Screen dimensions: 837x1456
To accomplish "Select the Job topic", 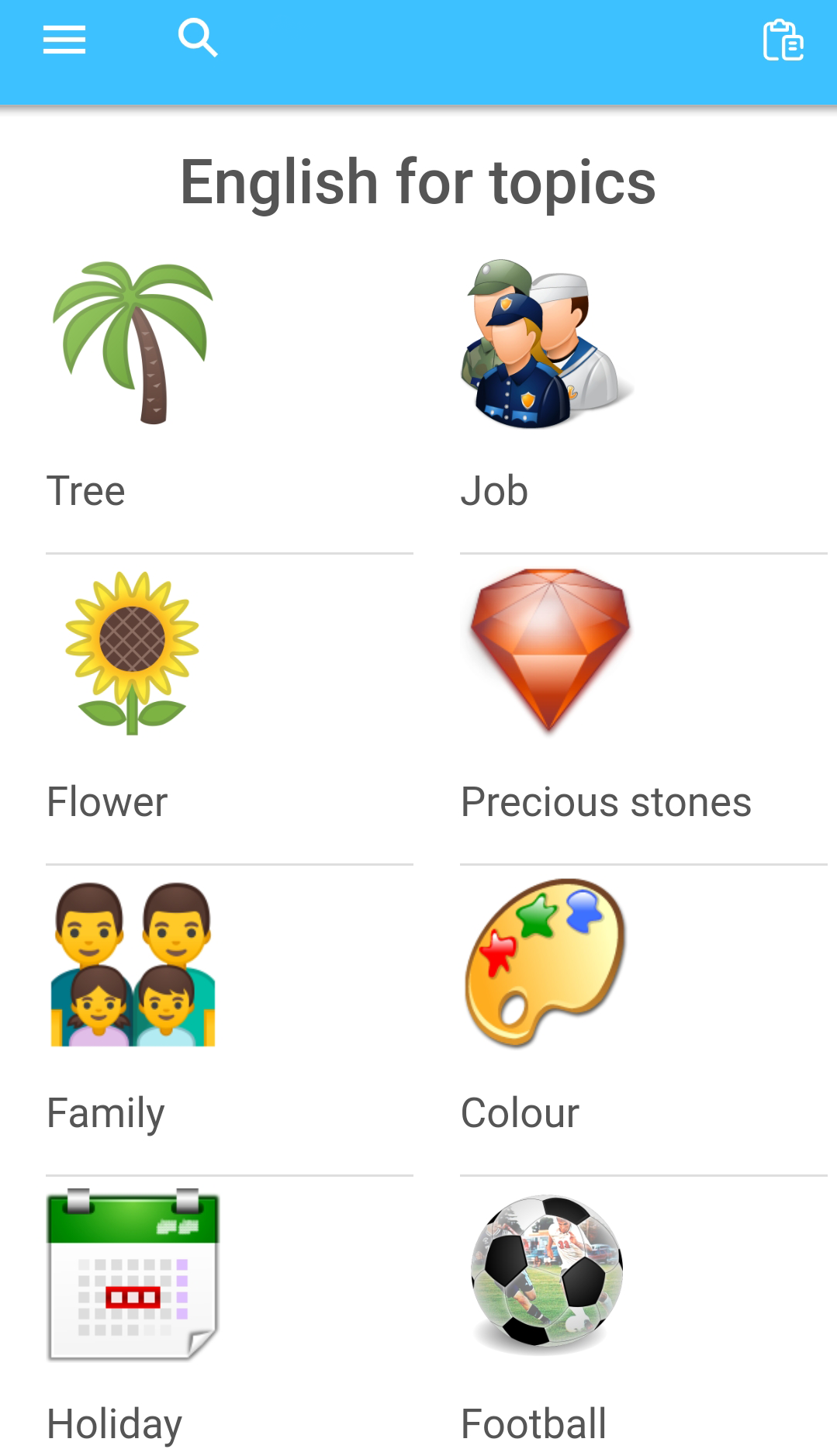I will click(547, 345).
